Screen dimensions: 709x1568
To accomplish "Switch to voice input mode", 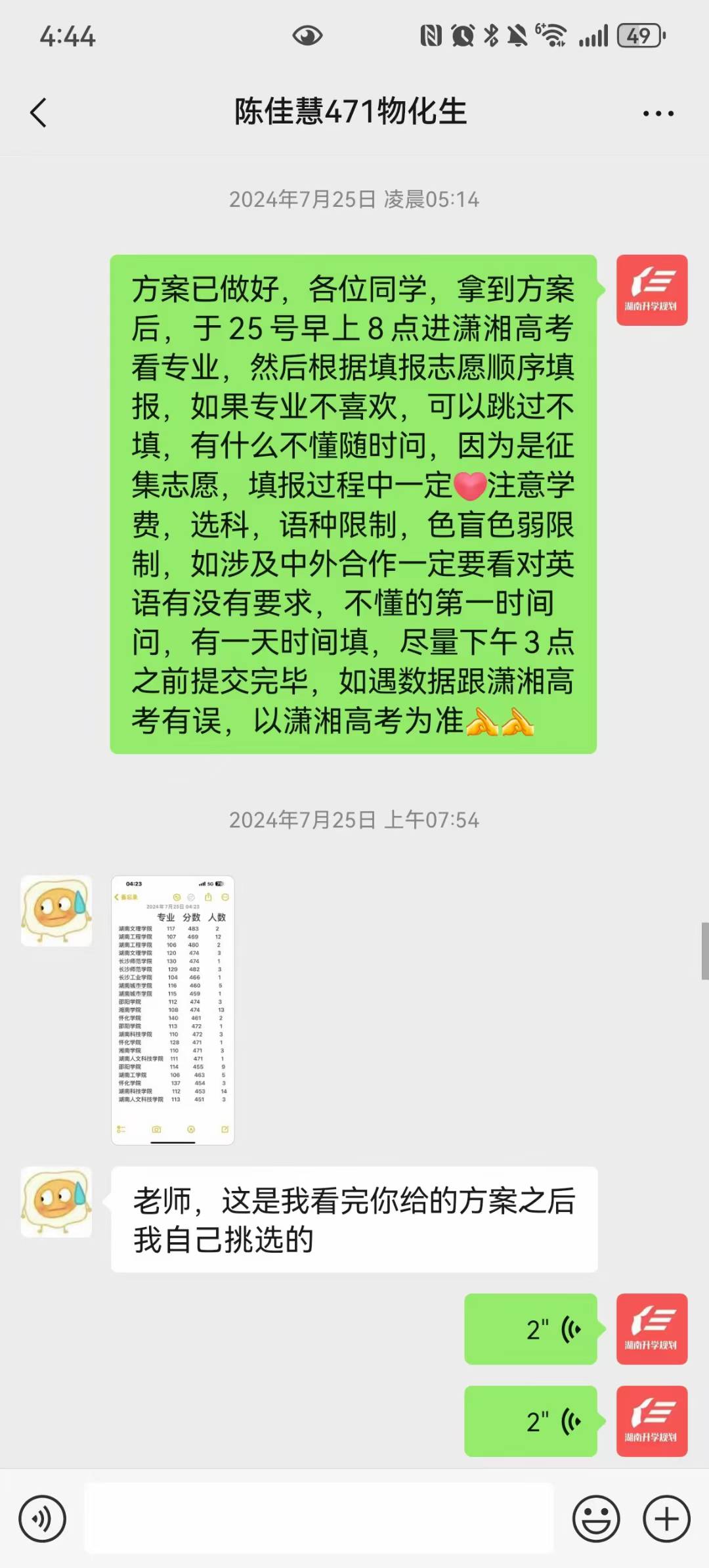I will click(43, 1519).
